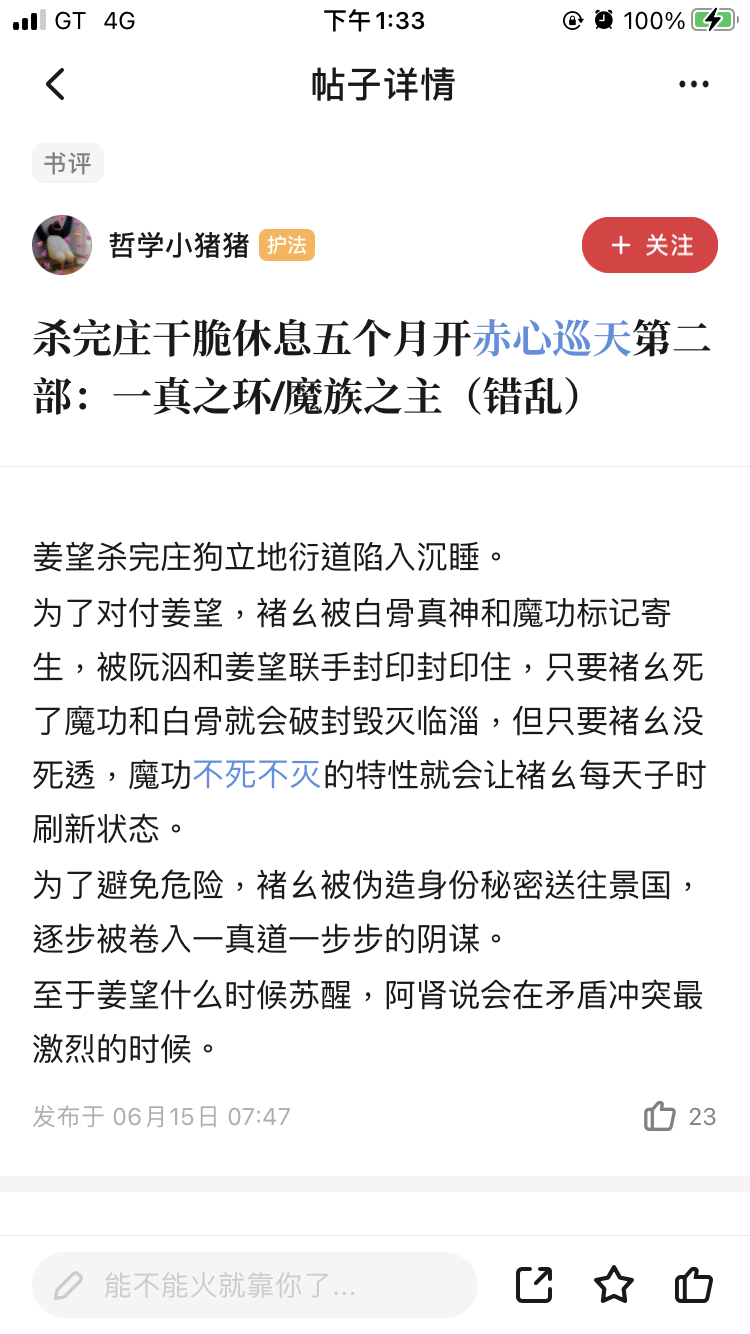Open the 赤心巡天 book link

(x=552, y=340)
